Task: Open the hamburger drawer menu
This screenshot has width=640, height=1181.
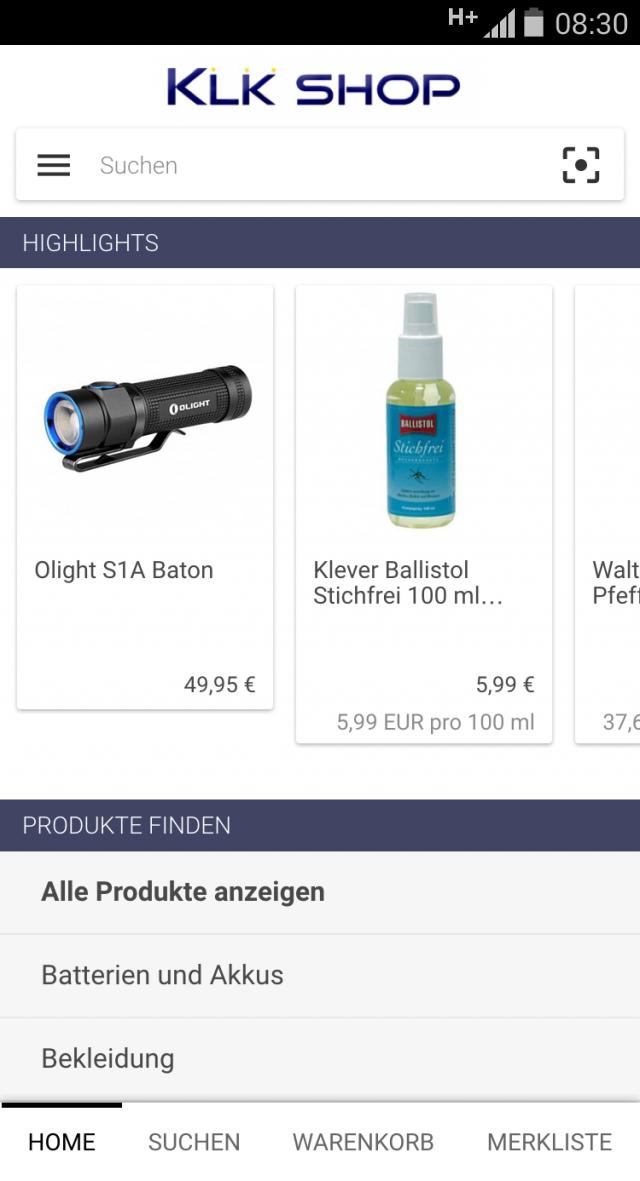Action: click(54, 165)
